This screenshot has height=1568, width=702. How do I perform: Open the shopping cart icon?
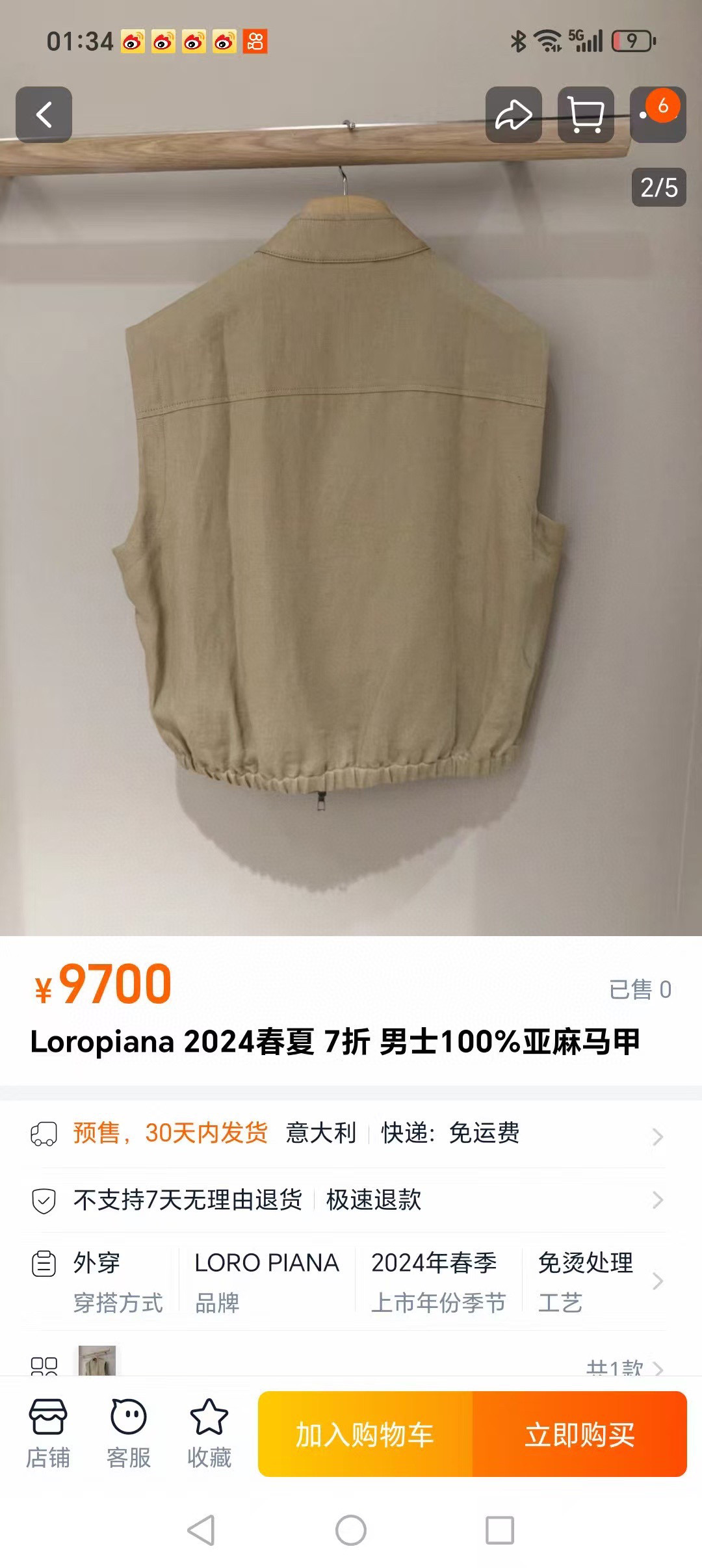pyautogui.click(x=586, y=115)
